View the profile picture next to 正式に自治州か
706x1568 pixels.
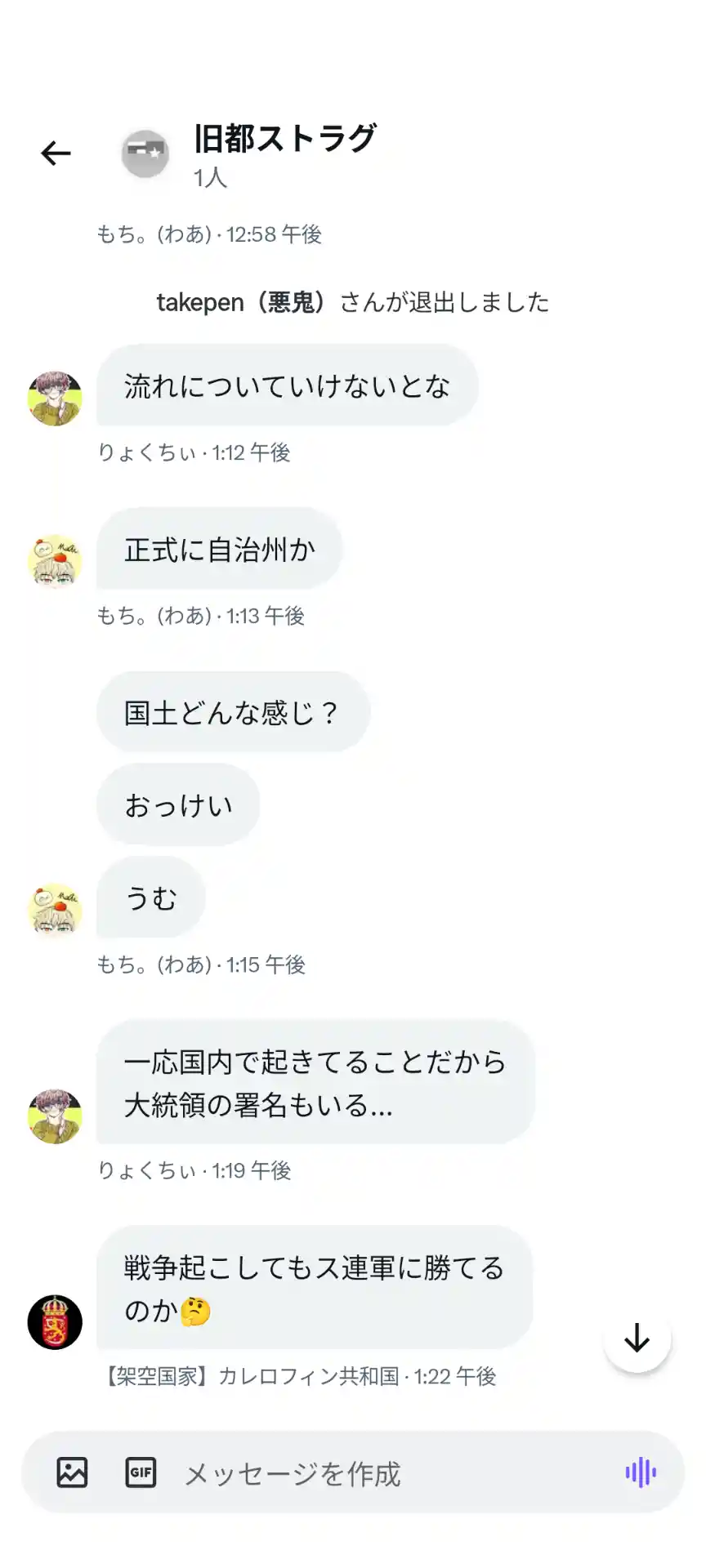(x=55, y=561)
